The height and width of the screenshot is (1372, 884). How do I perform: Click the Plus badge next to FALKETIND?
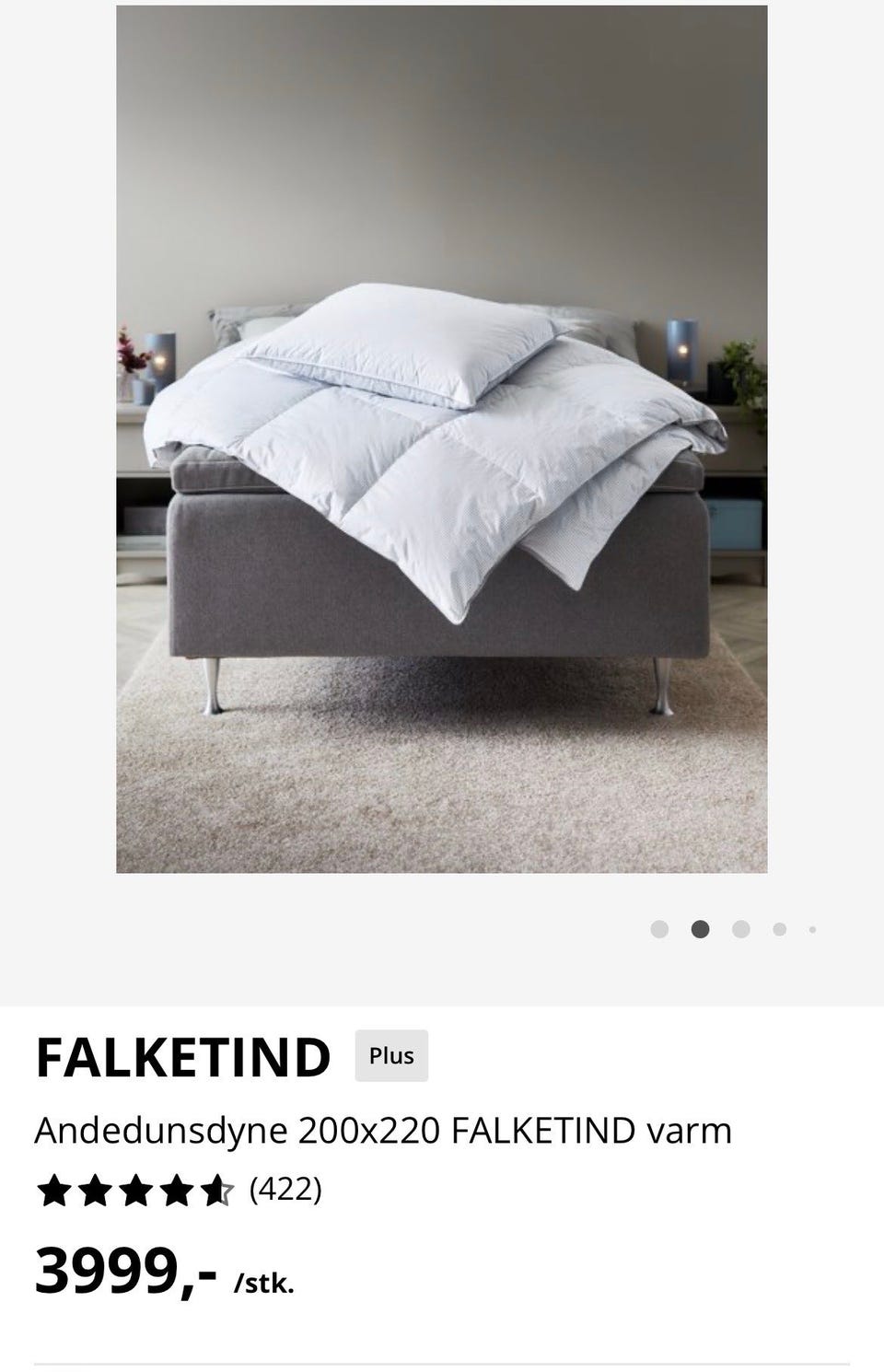391,1056
